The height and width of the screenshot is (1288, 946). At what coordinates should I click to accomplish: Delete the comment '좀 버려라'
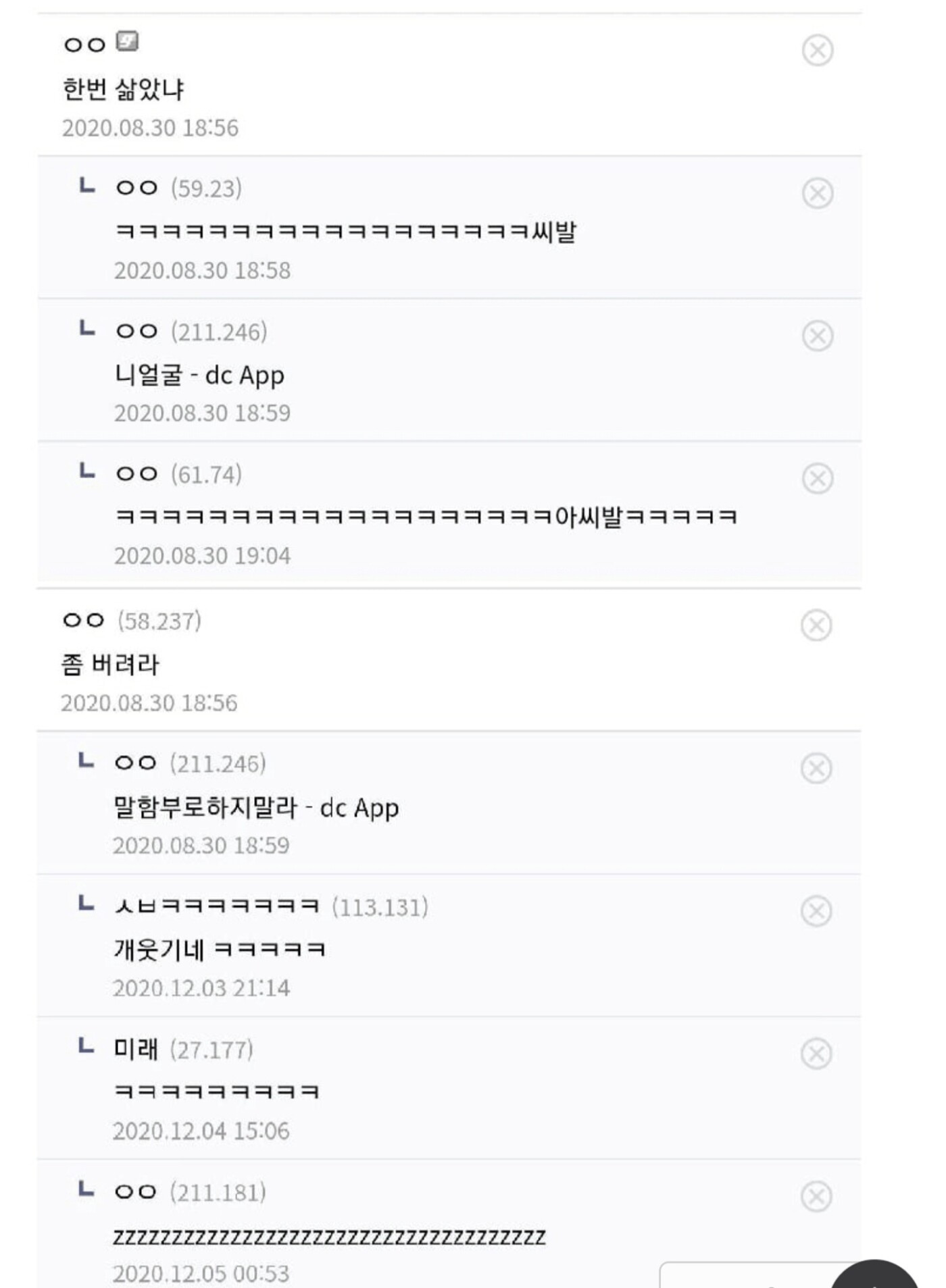tap(816, 625)
